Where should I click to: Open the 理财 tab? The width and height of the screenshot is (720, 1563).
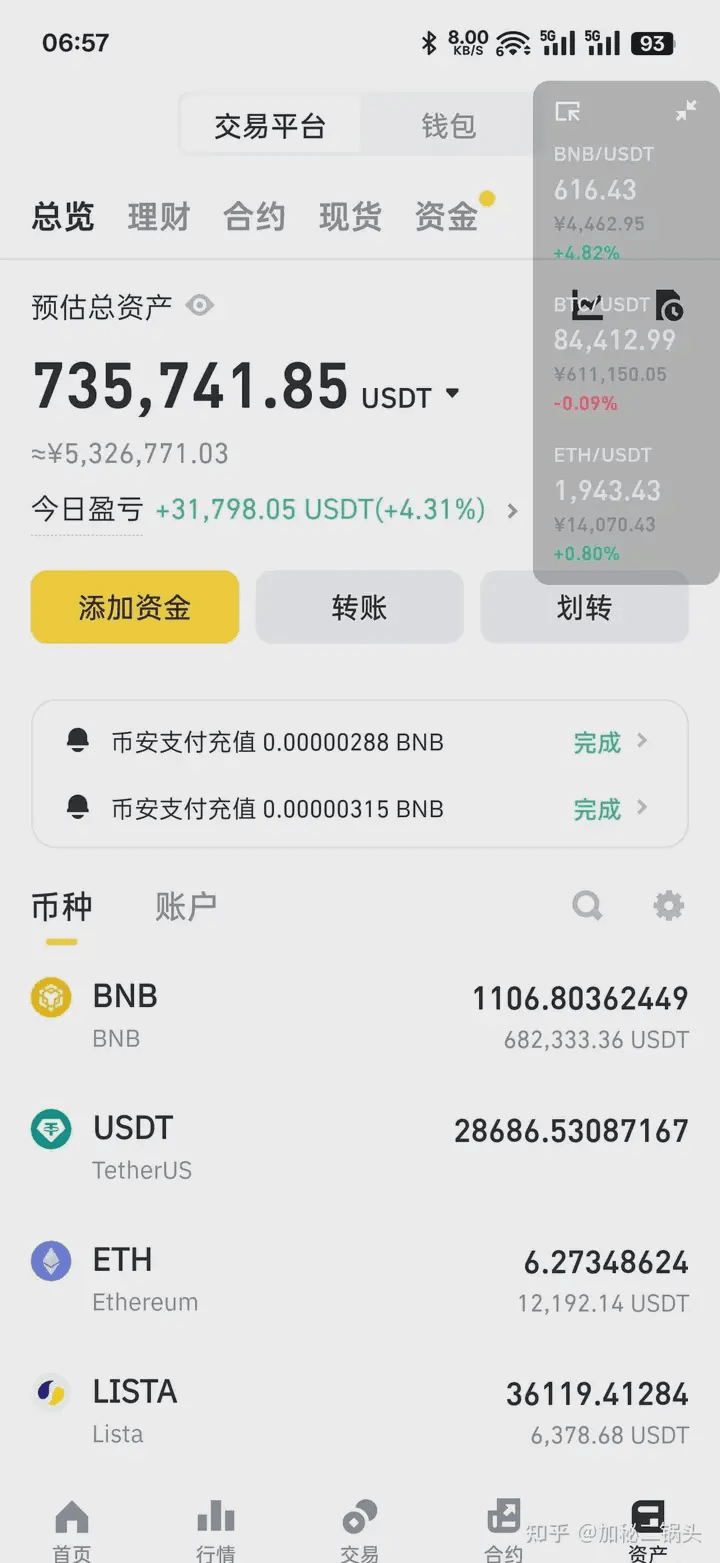coord(159,217)
